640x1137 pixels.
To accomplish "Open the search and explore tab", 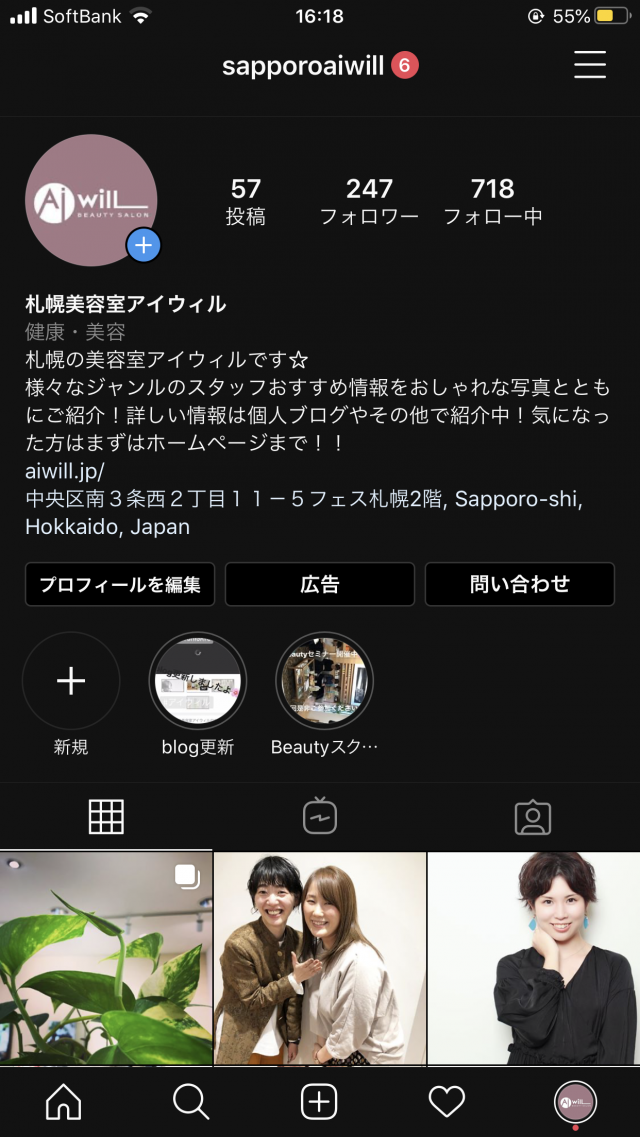I will pos(191,1102).
